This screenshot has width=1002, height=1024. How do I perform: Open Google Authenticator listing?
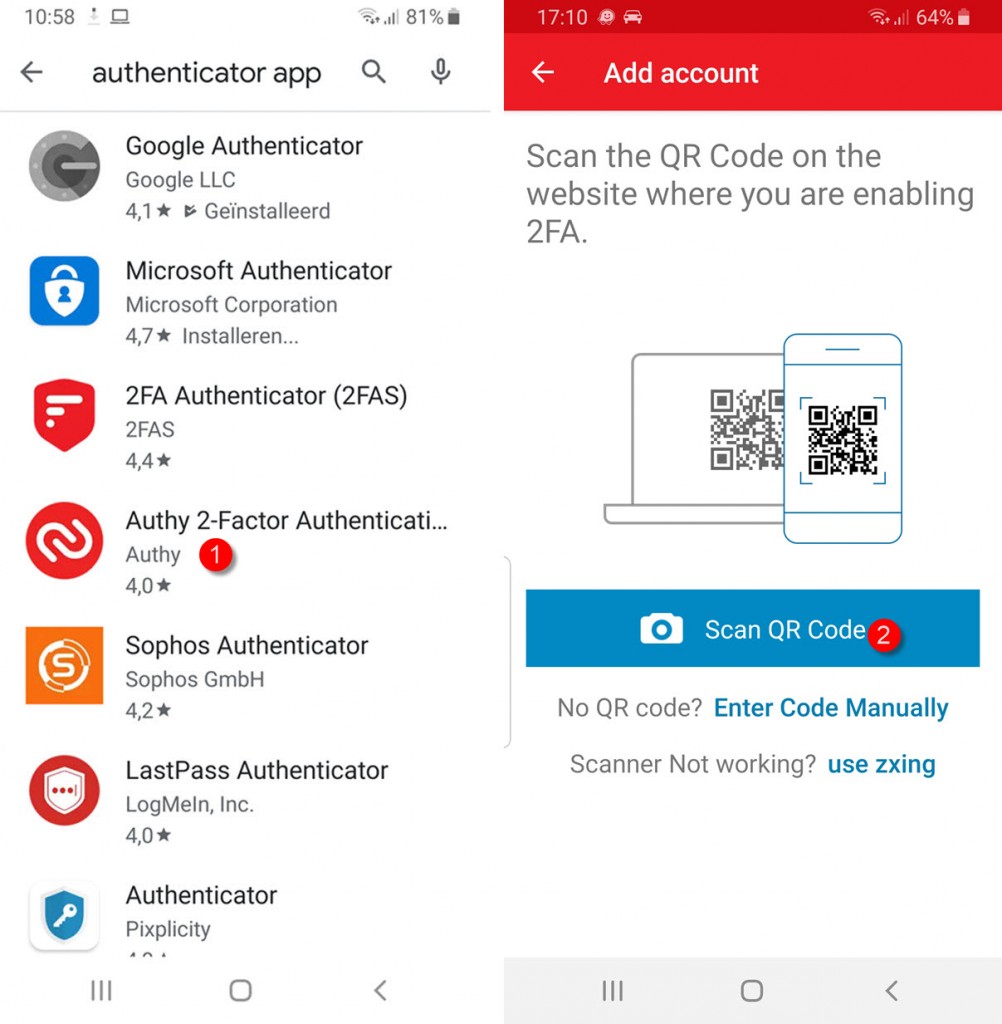[244, 177]
